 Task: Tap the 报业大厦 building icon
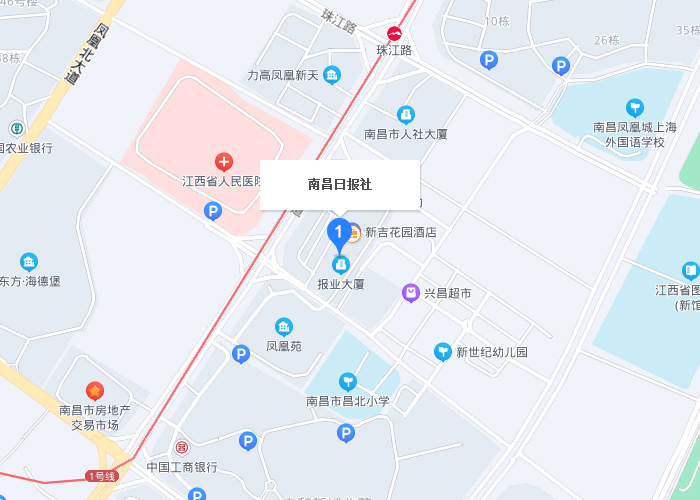click(340, 264)
